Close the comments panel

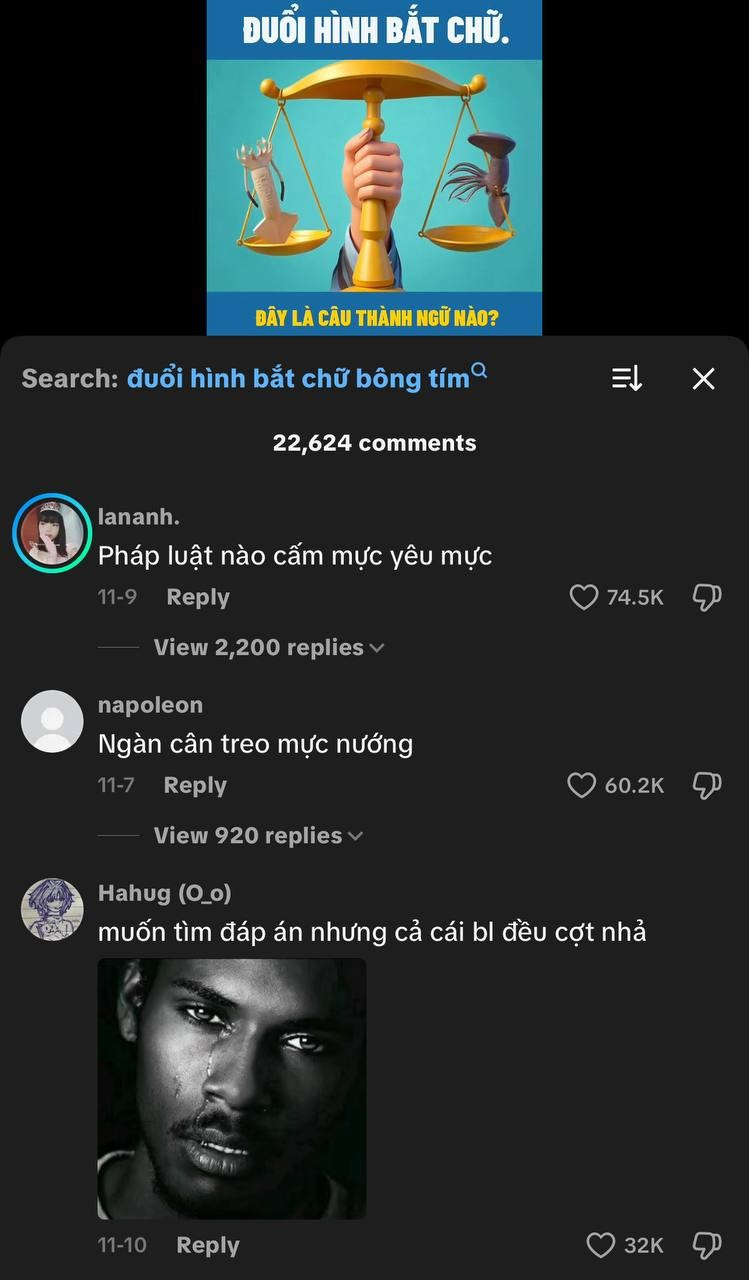coord(703,378)
